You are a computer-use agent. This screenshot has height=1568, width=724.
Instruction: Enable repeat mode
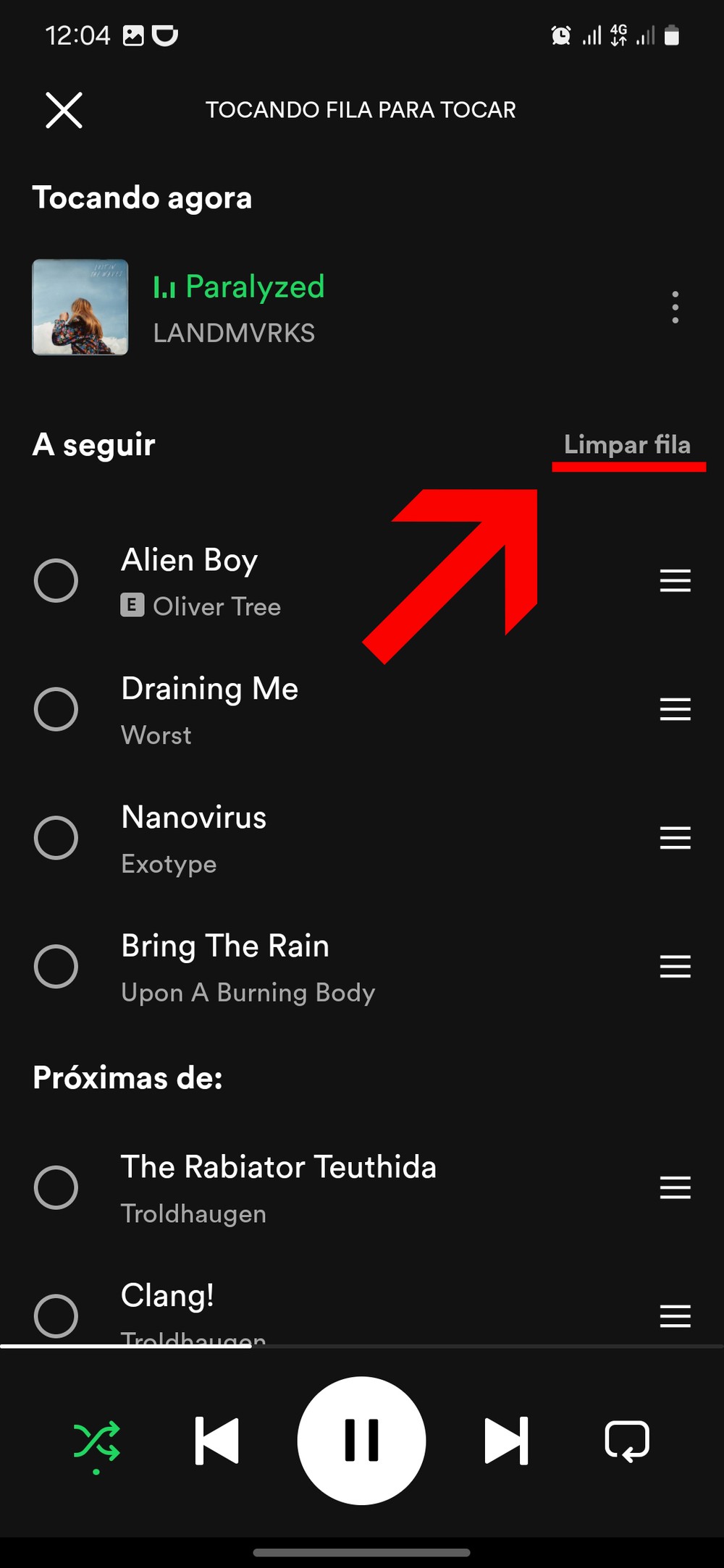click(627, 1441)
